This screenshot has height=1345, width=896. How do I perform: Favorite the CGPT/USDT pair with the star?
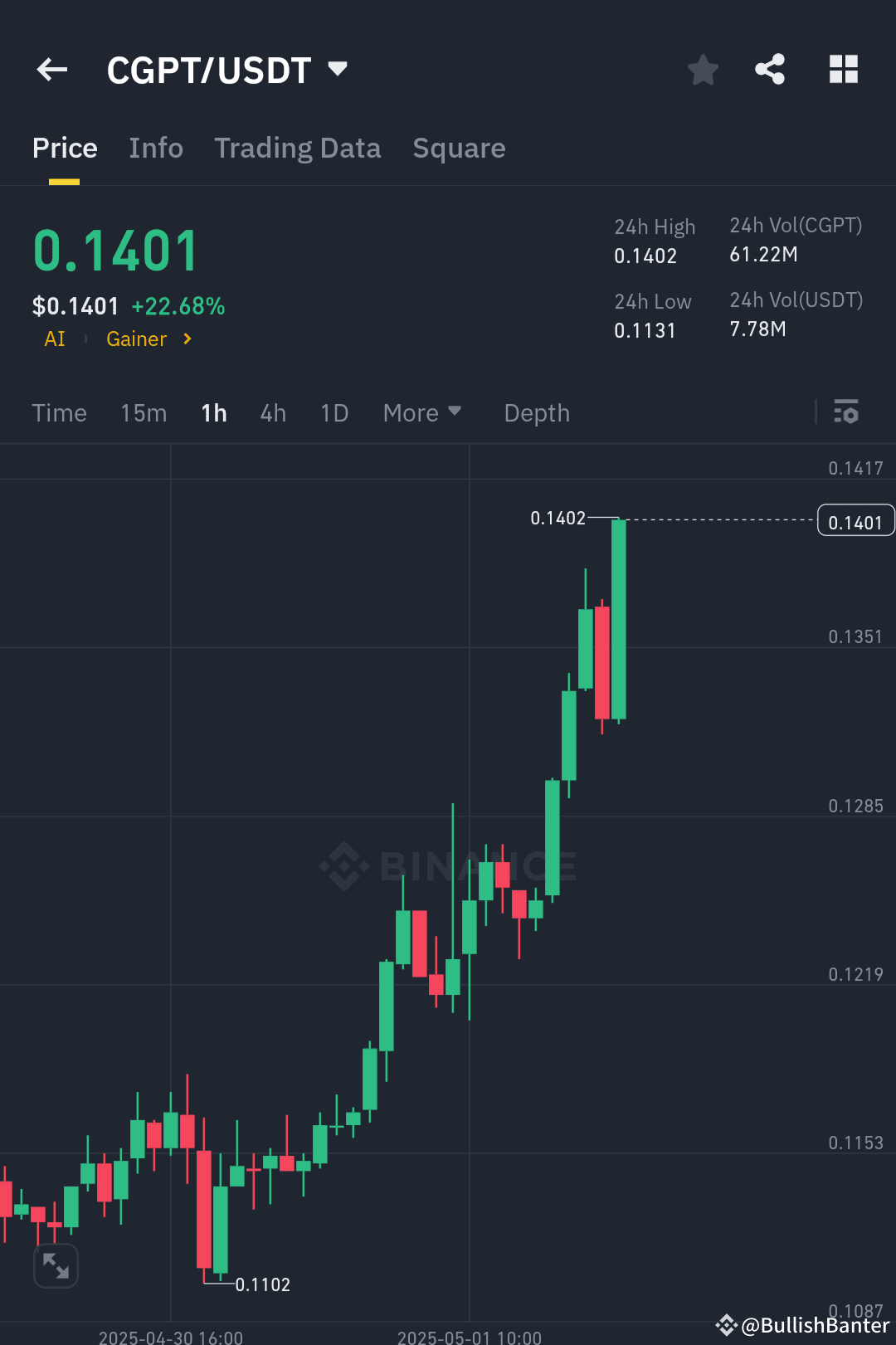(x=703, y=70)
